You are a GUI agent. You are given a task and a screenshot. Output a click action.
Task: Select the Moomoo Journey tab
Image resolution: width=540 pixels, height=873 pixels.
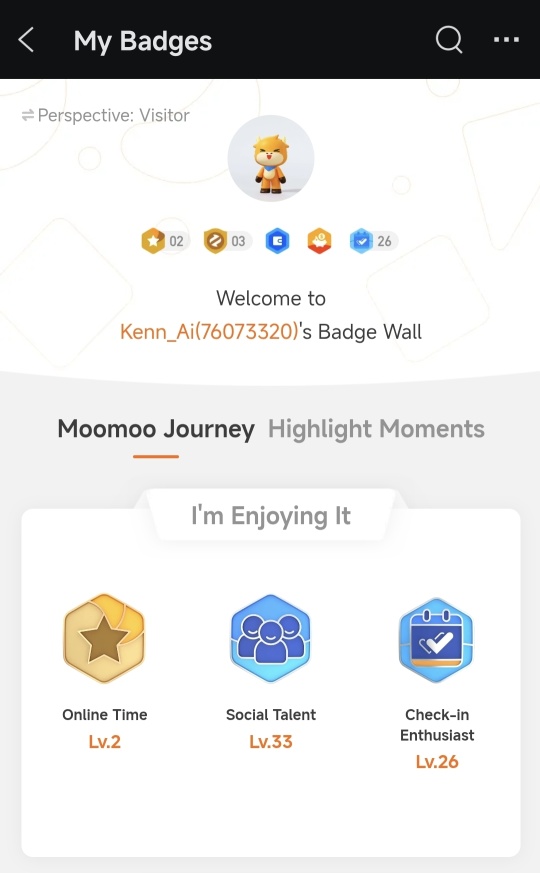click(x=156, y=429)
